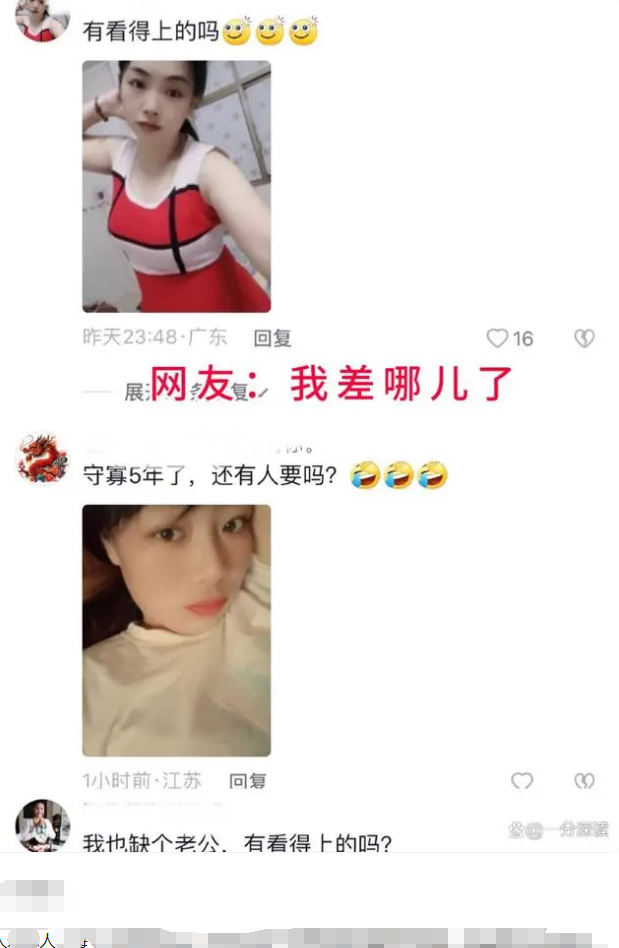Dislike the 守寡5年了 comment
The image size is (619, 948).
[x=584, y=780]
